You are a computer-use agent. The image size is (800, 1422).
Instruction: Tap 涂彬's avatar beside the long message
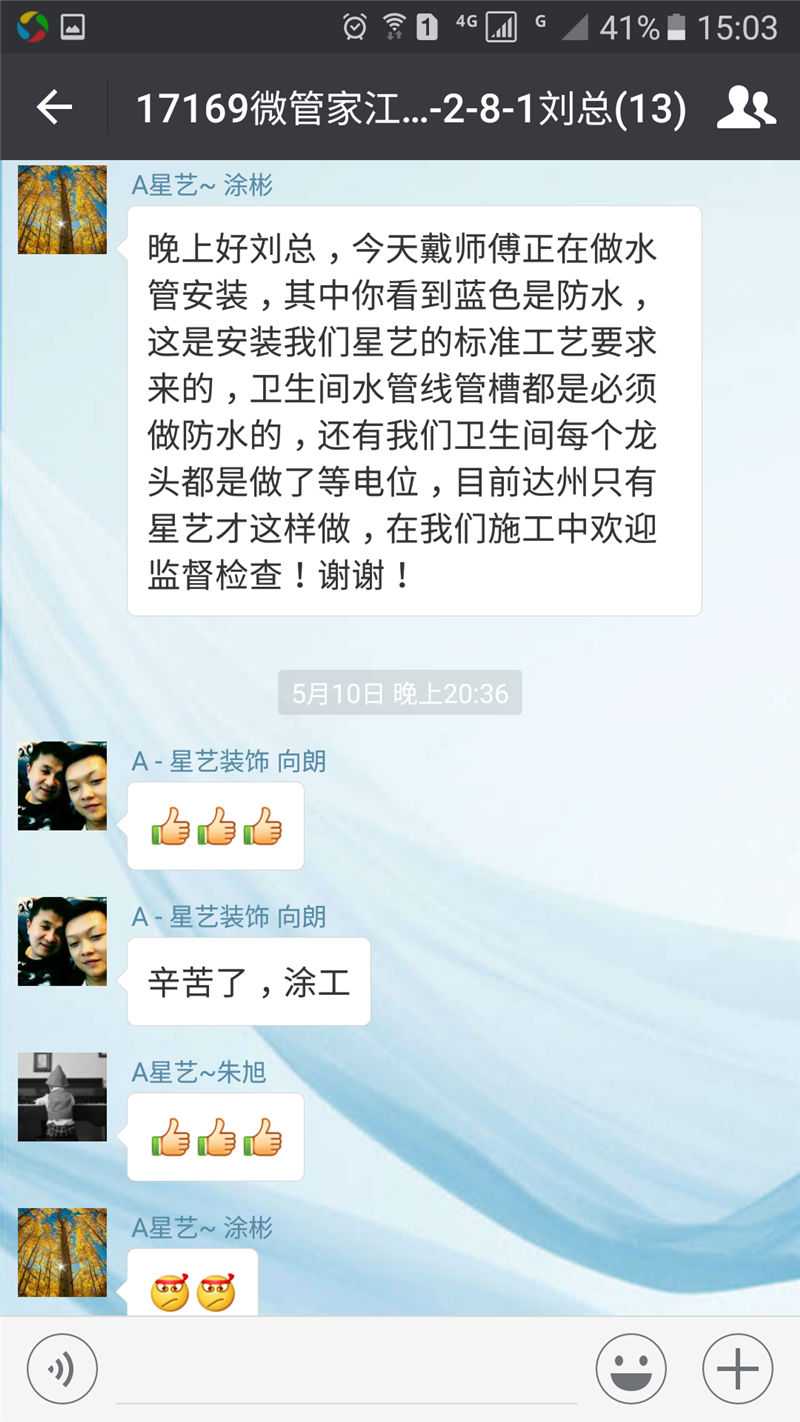point(62,210)
